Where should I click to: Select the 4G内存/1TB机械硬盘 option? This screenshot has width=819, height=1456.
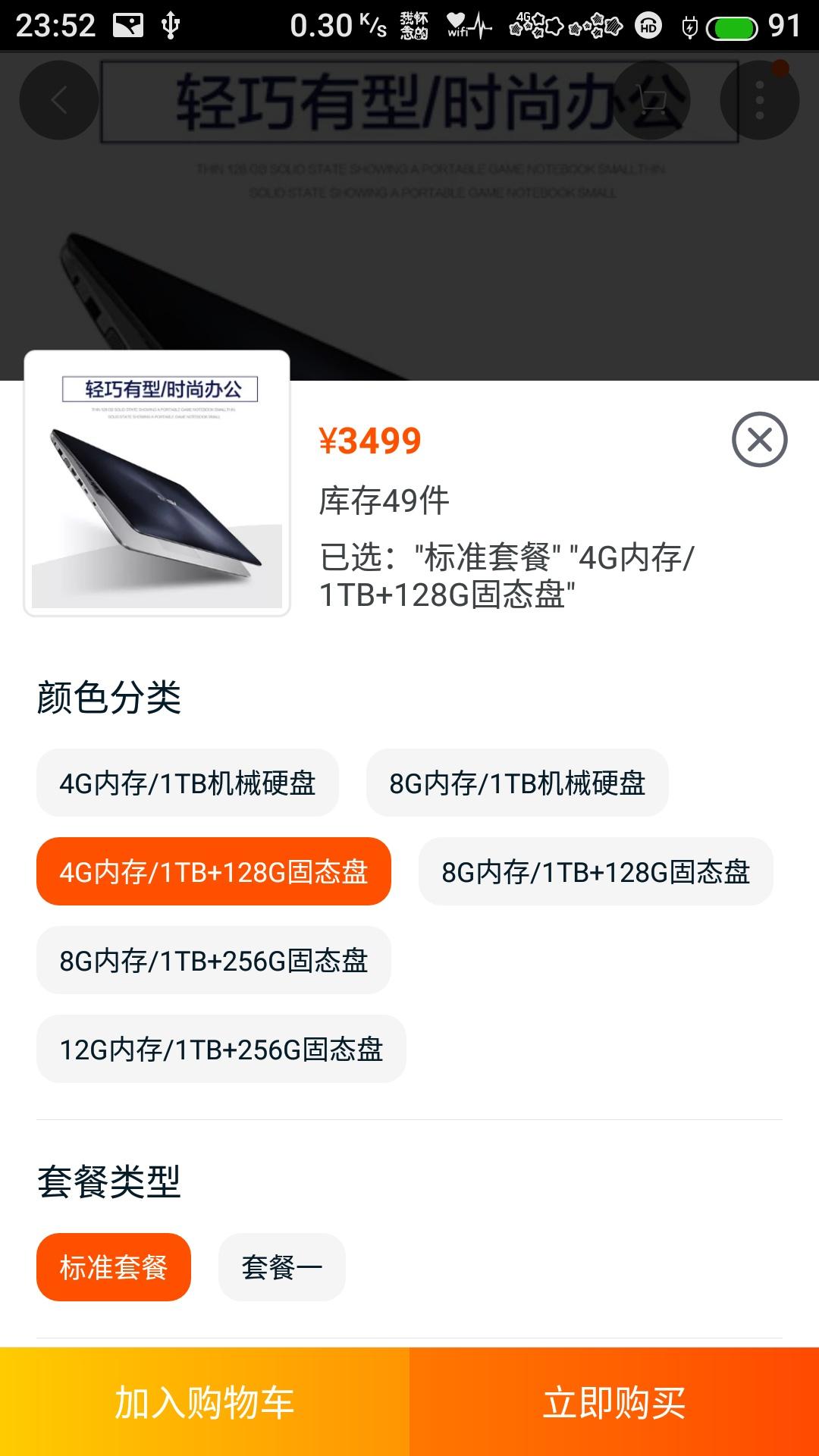click(192, 784)
